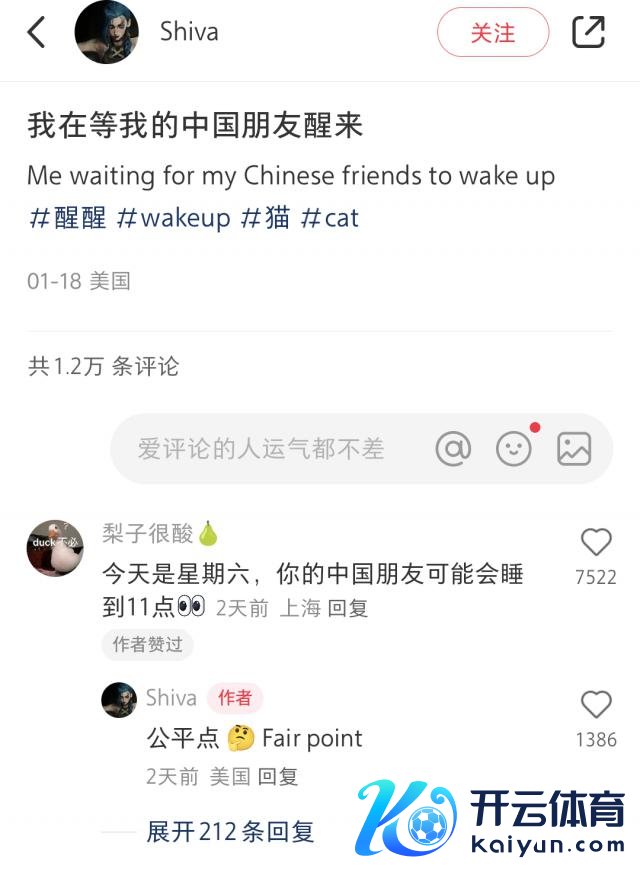Expand 展开212条回复 replies
The width and height of the screenshot is (640, 878).
230,831
